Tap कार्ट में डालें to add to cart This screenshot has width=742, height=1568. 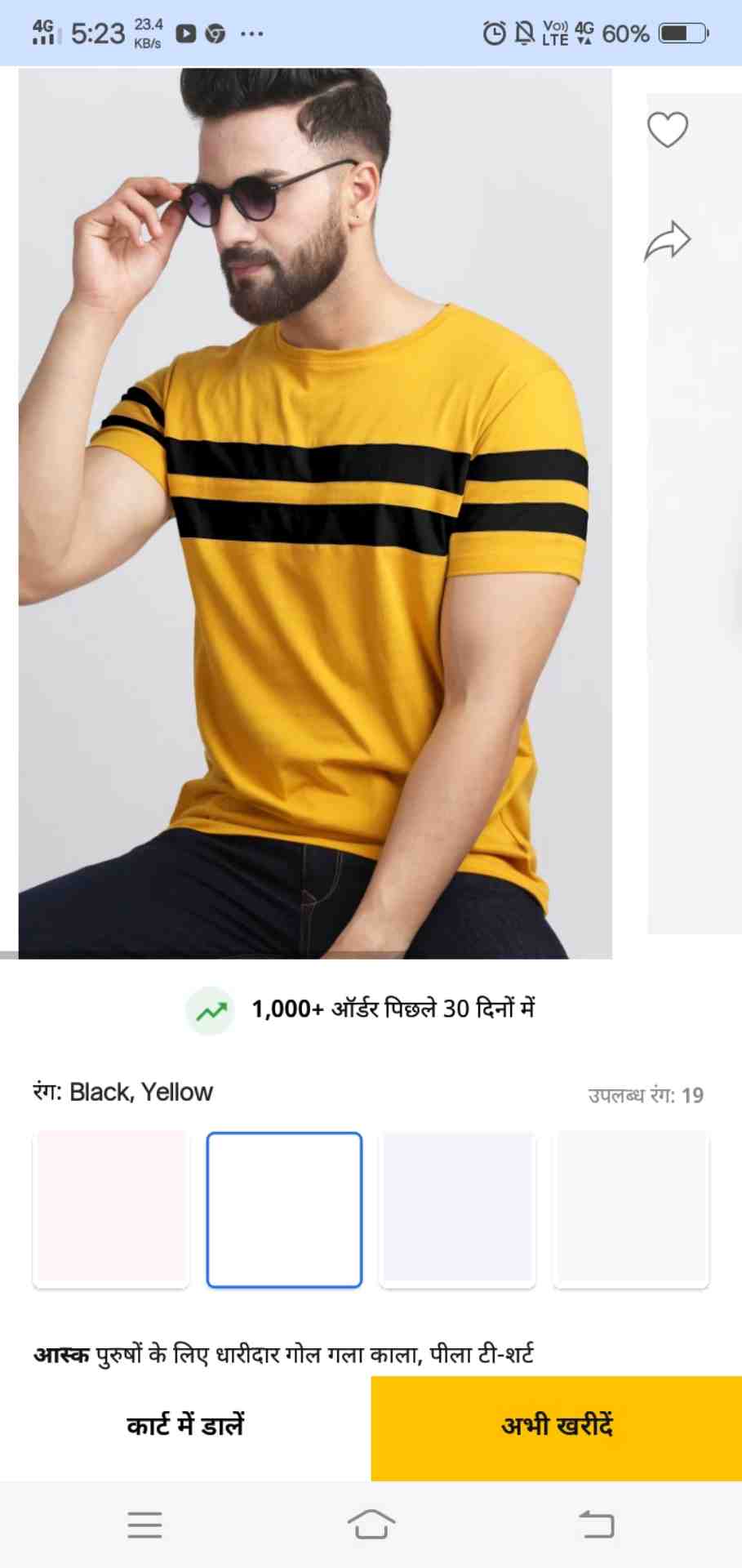tap(185, 1427)
